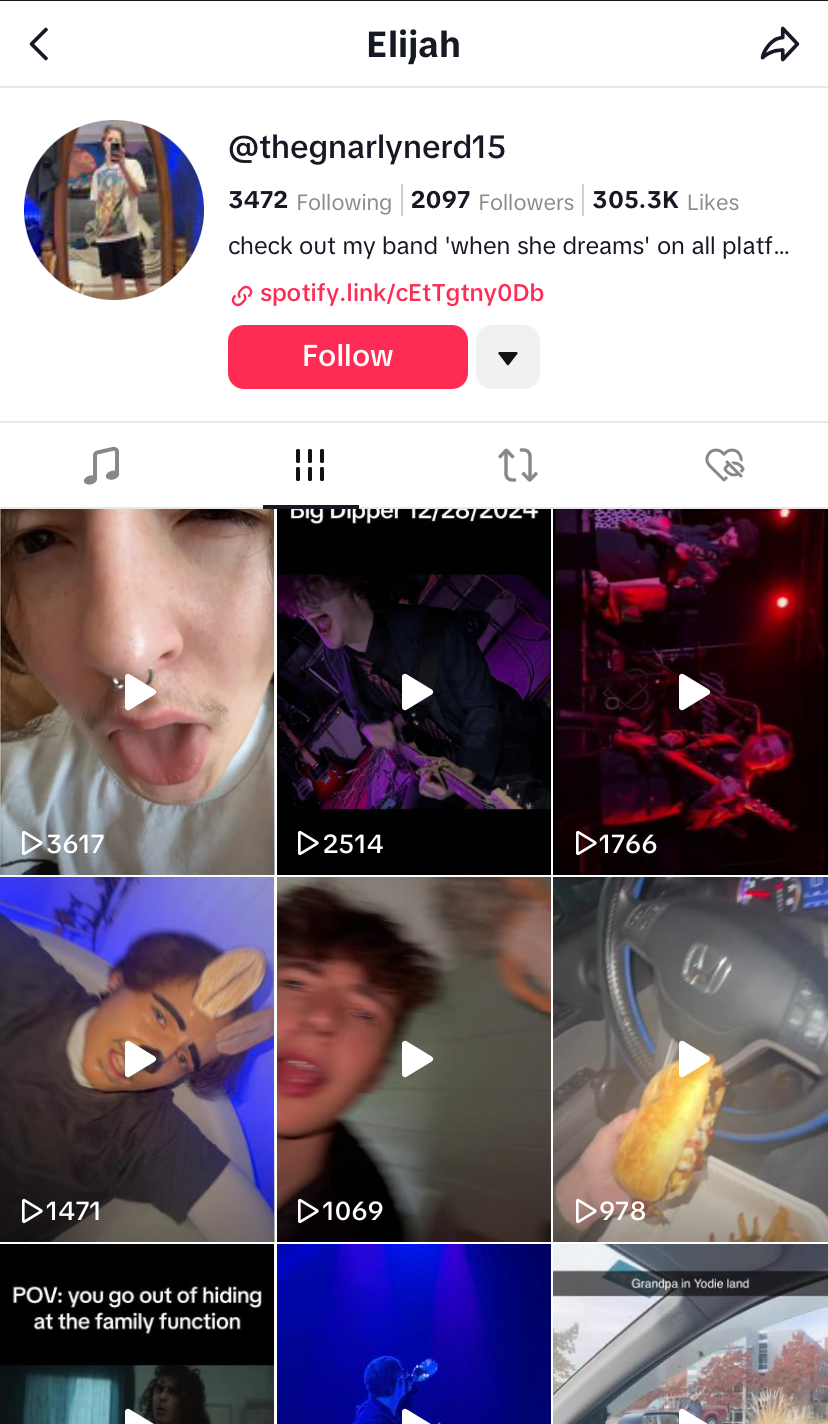Switch to the reposts tab
The width and height of the screenshot is (828, 1424).
pyautogui.click(x=517, y=465)
